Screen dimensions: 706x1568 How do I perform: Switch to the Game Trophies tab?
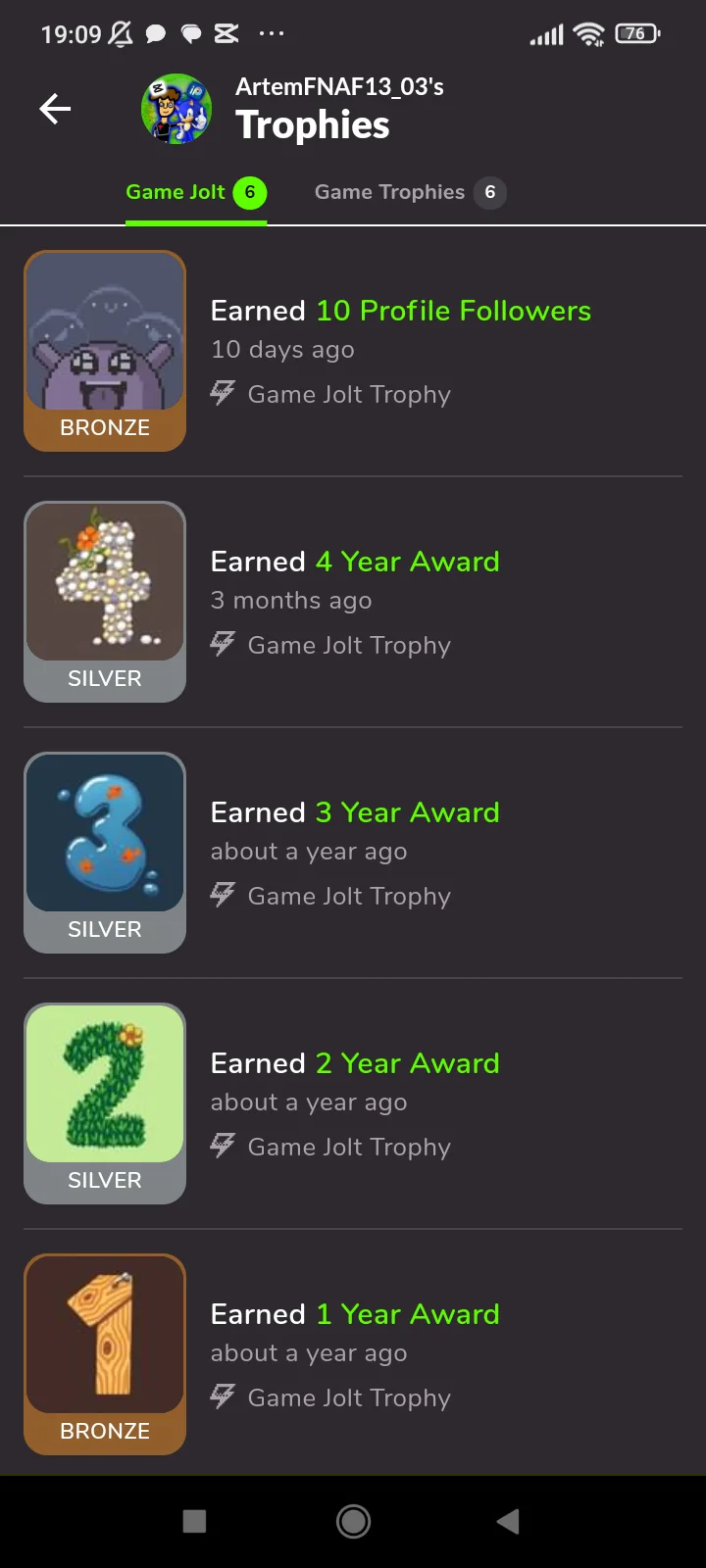[x=409, y=192]
